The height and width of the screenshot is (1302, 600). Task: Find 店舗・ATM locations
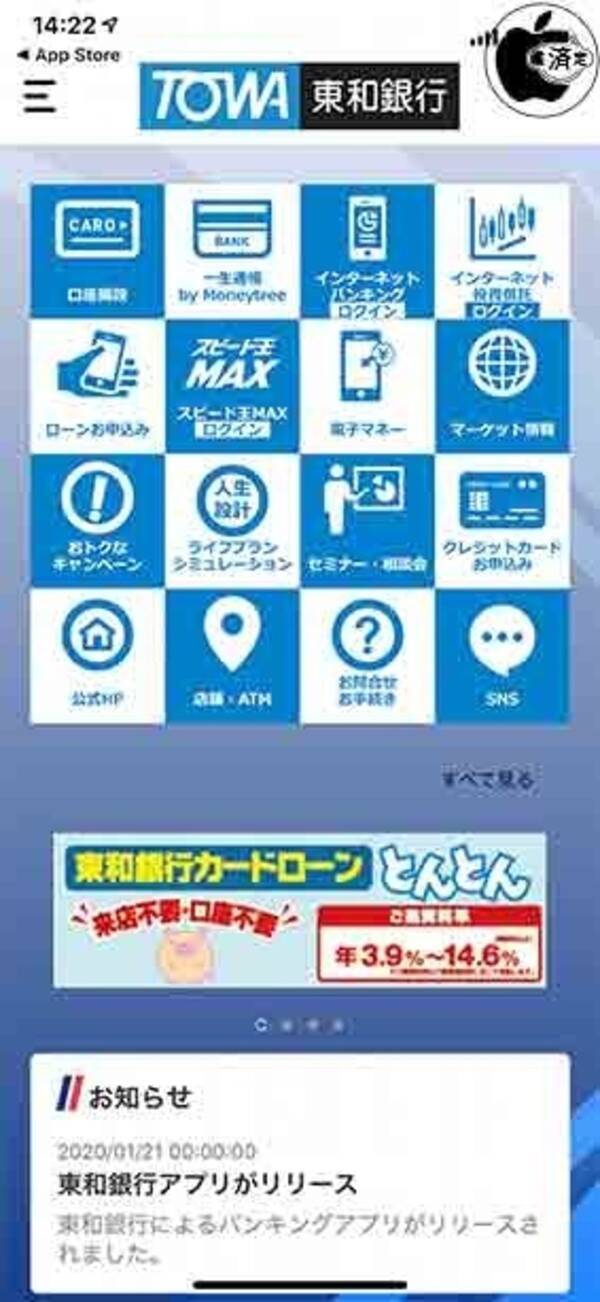[232, 655]
